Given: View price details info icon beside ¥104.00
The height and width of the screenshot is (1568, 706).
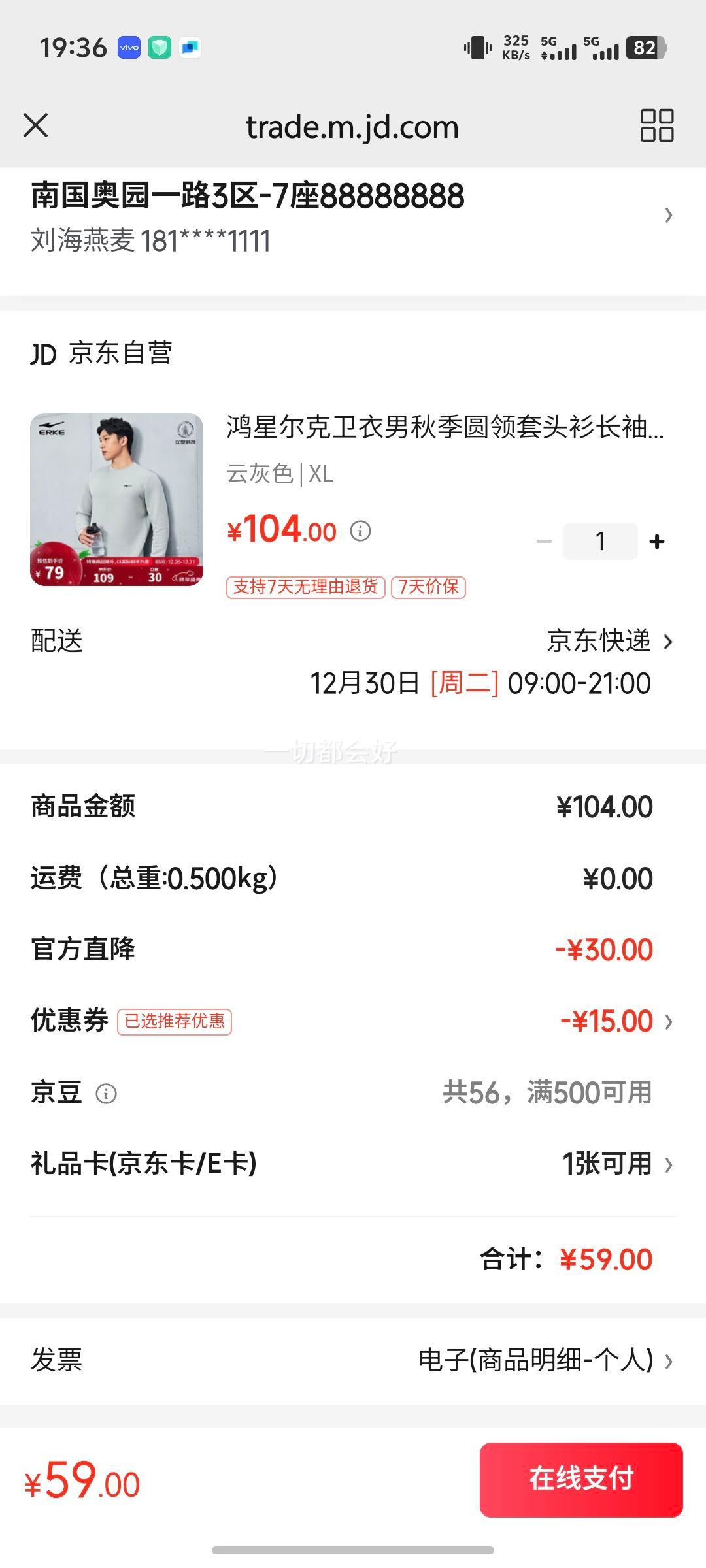Looking at the screenshot, I should pyautogui.click(x=360, y=531).
